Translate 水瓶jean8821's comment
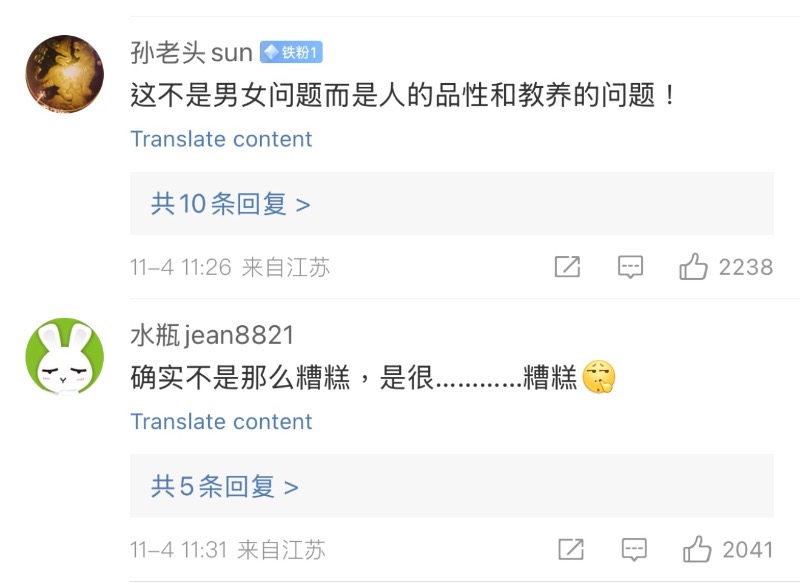Image resolution: width=800 pixels, height=585 pixels. (221, 422)
